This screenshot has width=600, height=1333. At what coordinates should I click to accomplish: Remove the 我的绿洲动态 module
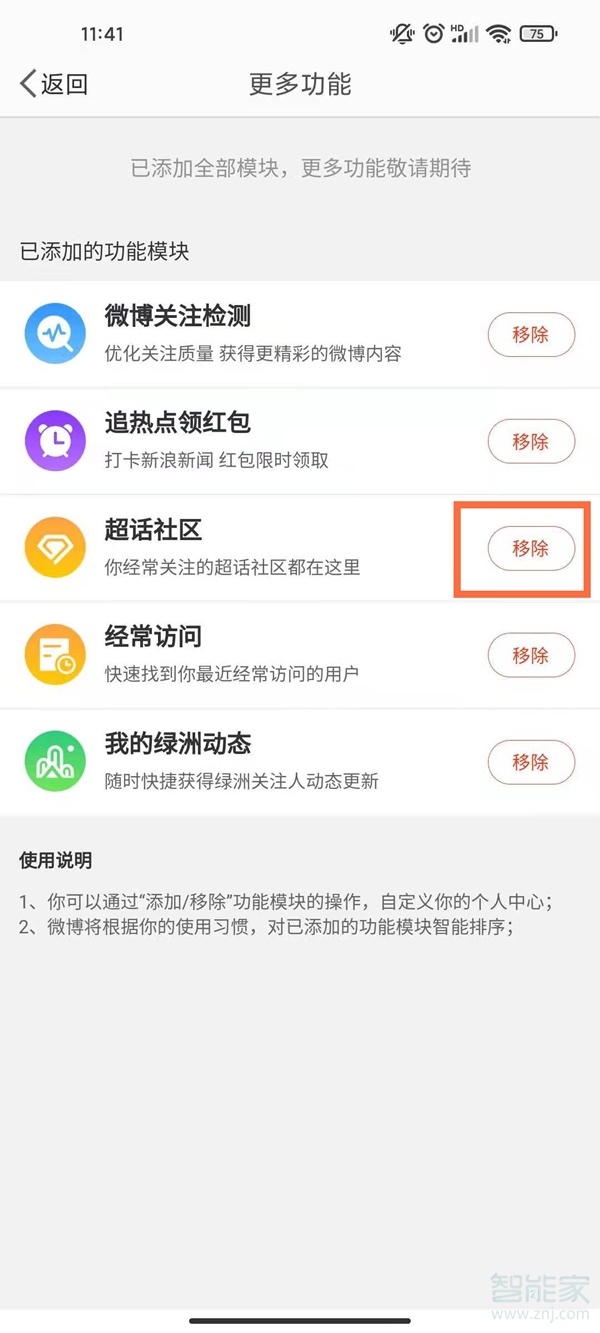531,763
